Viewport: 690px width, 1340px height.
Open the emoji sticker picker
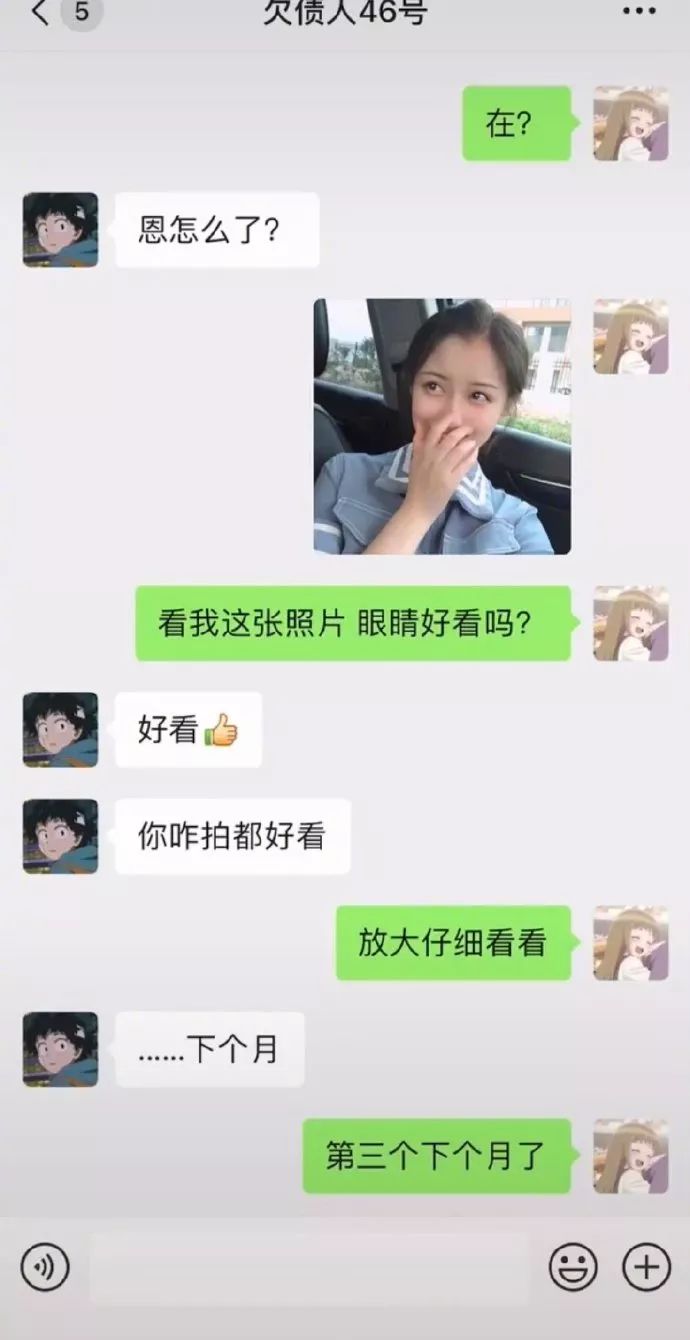coord(573,1268)
